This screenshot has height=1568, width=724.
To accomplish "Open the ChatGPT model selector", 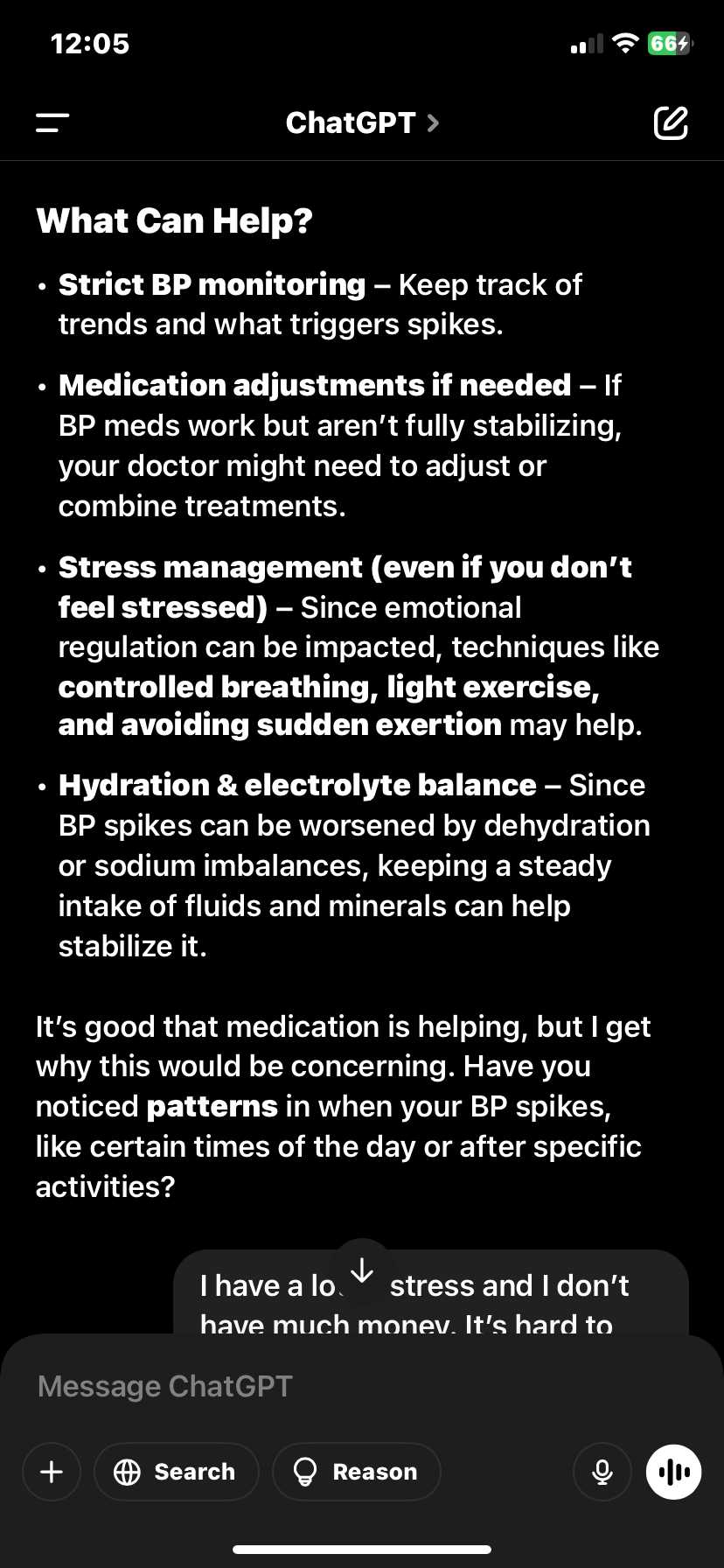I will (362, 123).
